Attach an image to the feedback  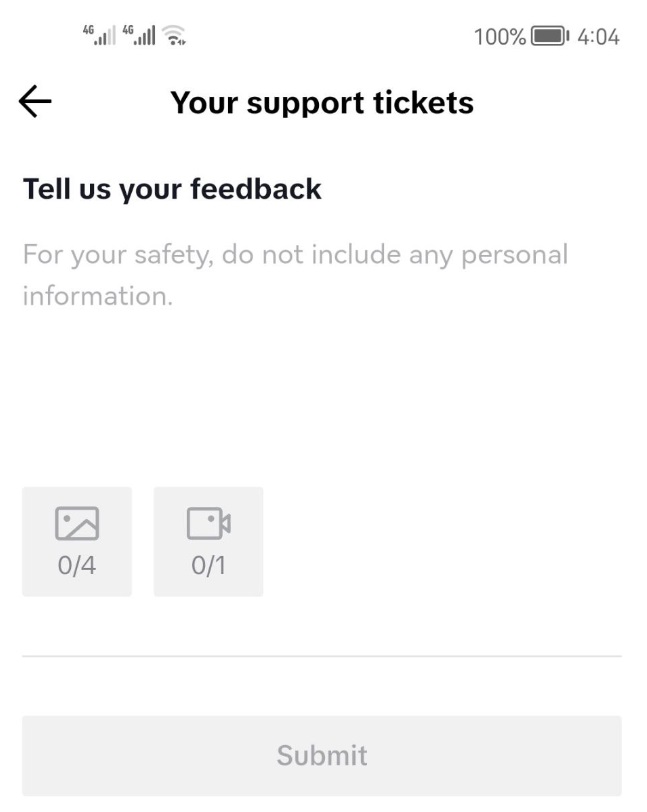coord(77,541)
